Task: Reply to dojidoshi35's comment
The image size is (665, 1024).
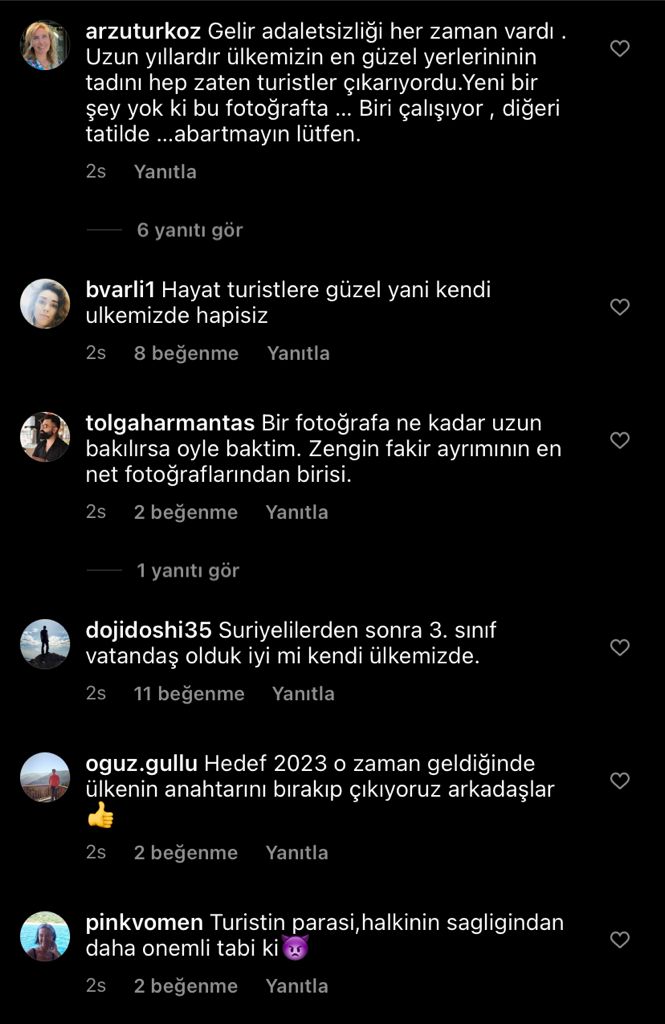Action: (303, 693)
